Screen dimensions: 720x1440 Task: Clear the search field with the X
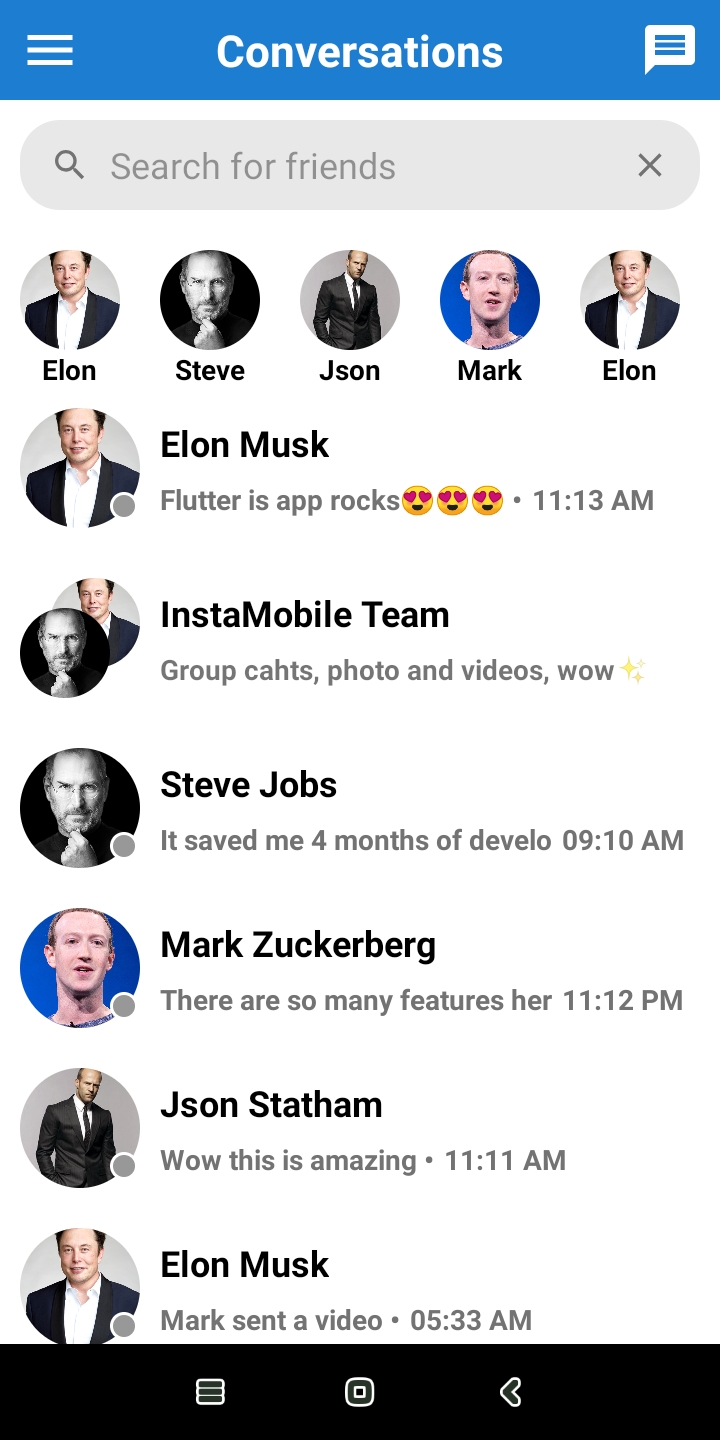point(650,166)
